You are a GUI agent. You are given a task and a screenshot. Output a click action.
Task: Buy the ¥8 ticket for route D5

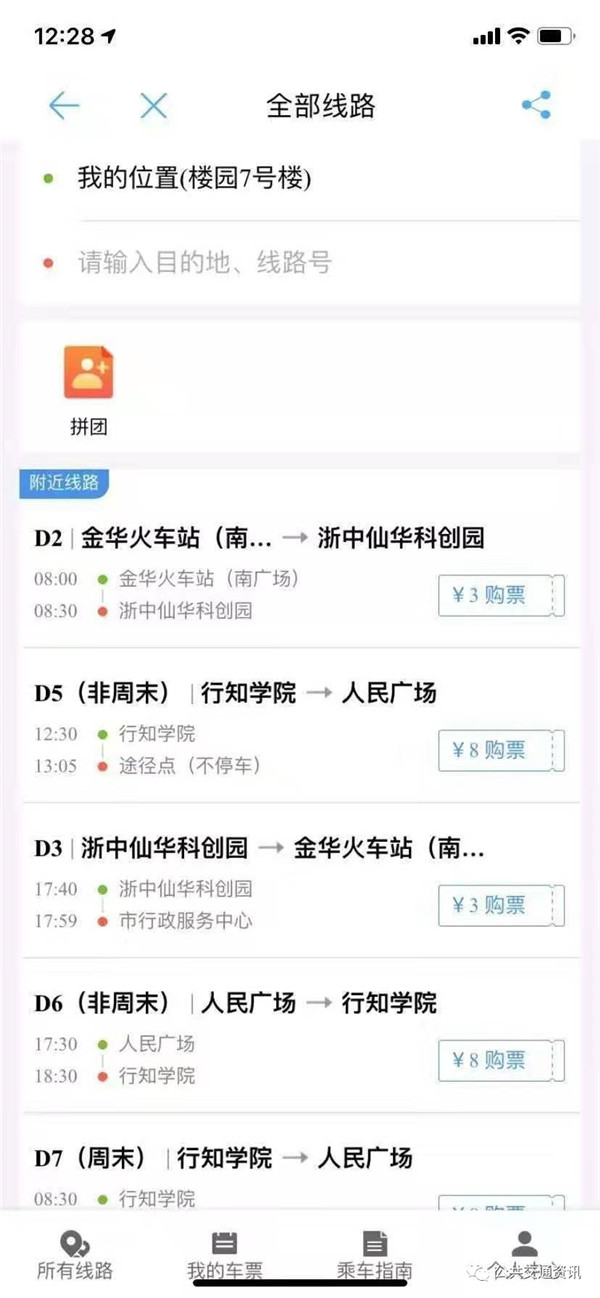[500, 750]
